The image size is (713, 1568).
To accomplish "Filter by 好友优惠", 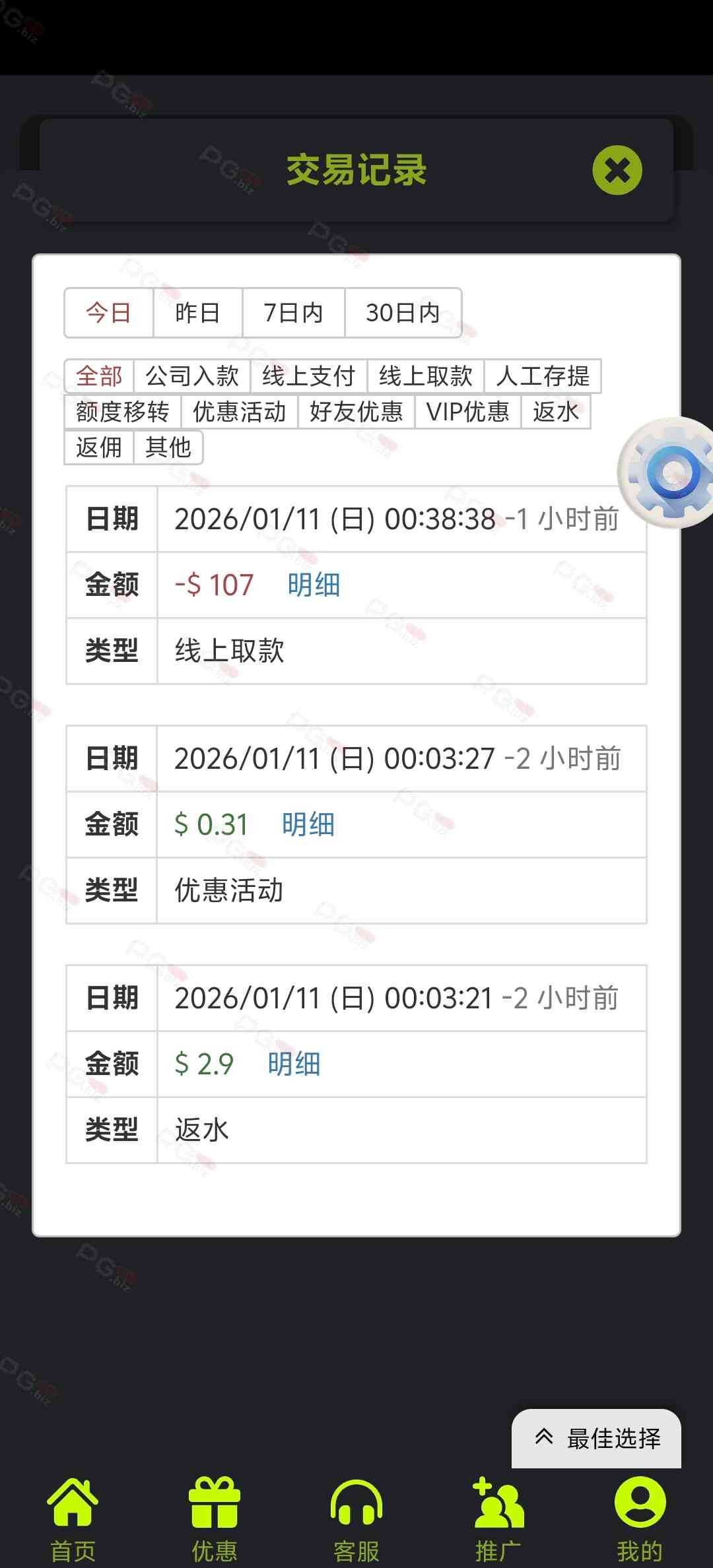I will pos(356,412).
